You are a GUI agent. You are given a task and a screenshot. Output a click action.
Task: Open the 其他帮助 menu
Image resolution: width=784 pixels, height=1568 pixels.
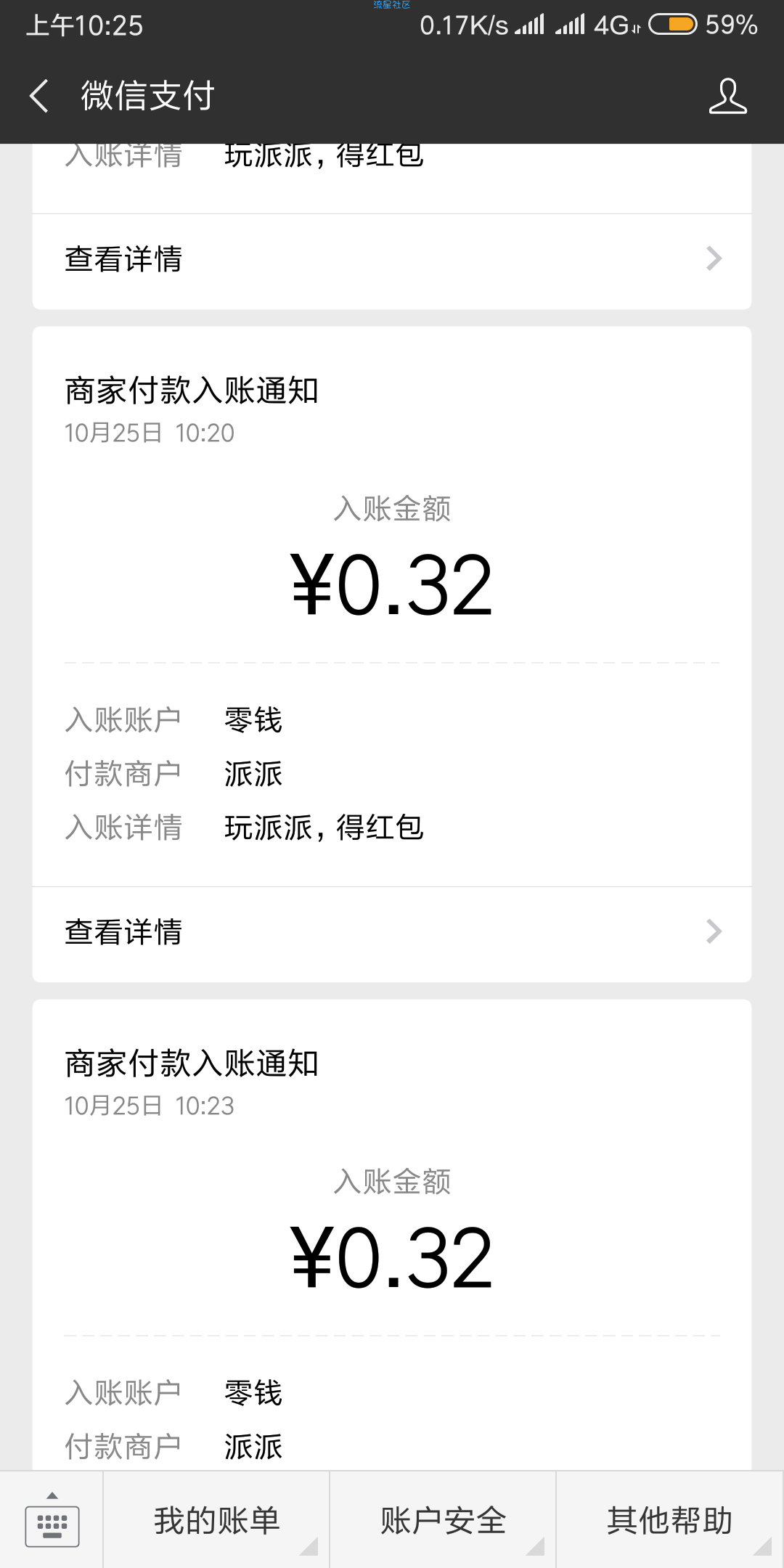(670, 1520)
